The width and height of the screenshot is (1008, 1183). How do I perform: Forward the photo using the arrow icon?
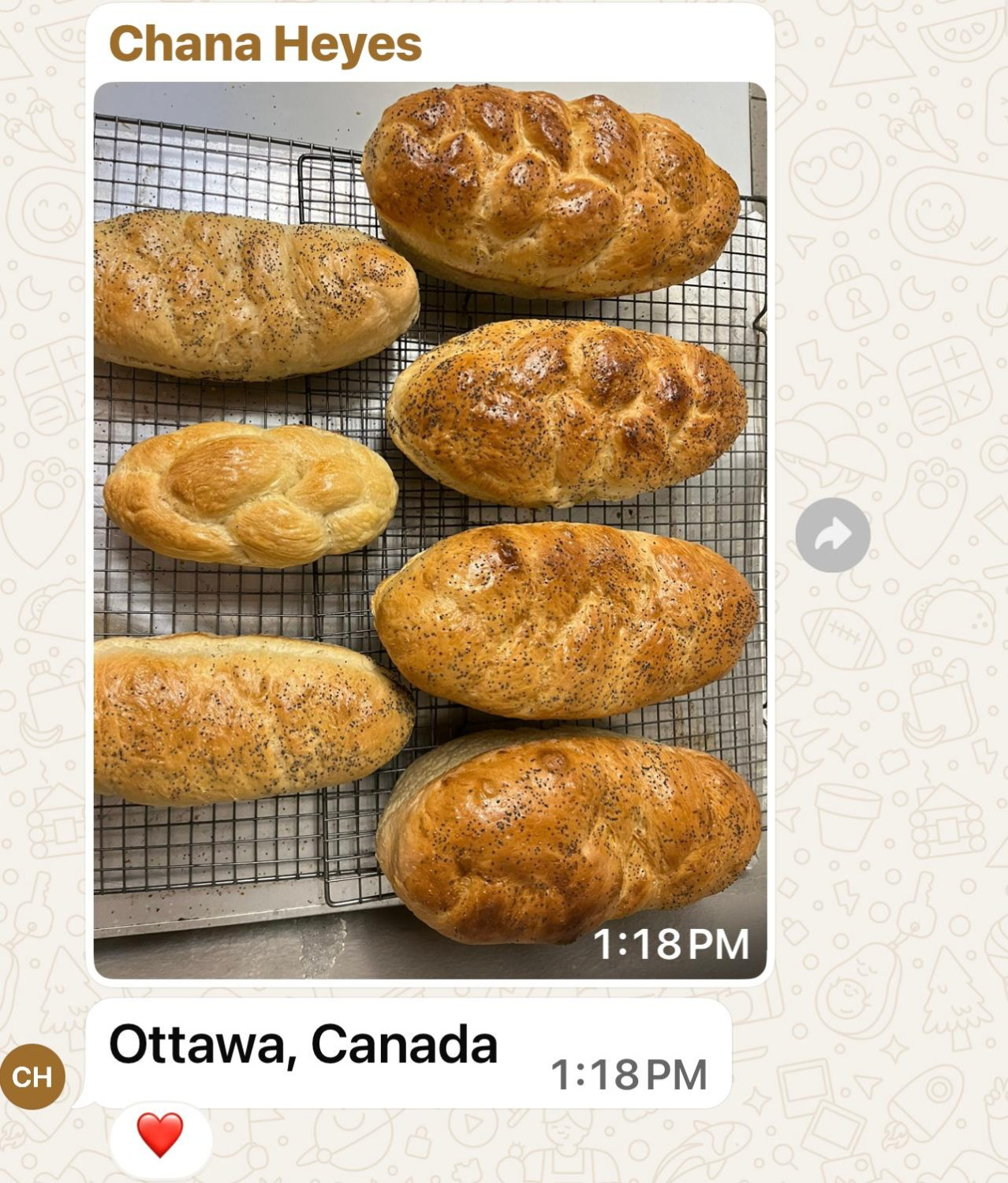click(832, 536)
